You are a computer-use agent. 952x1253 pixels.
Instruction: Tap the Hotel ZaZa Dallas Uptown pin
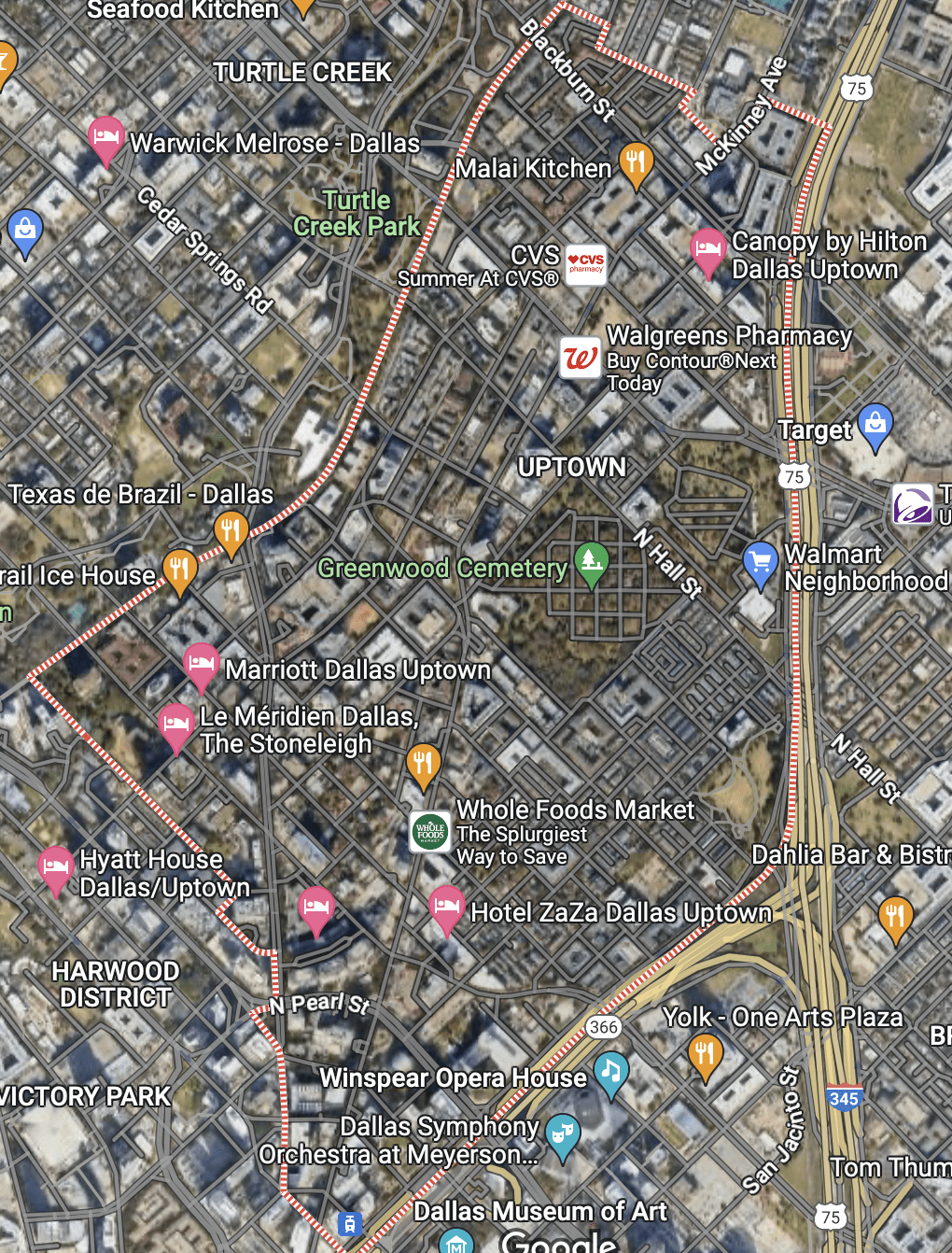(446, 907)
